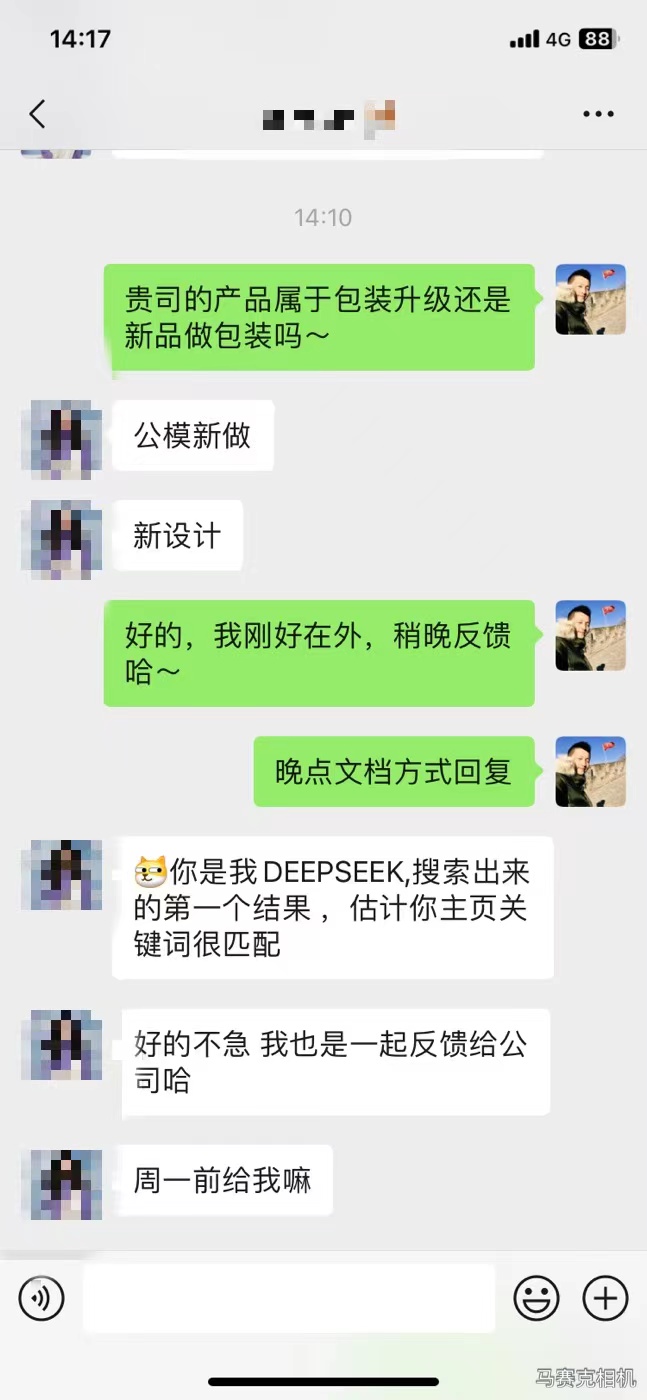Open the emoji sticker panel
The width and height of the screenshot is (647, 1400).
pos(536,1298)
